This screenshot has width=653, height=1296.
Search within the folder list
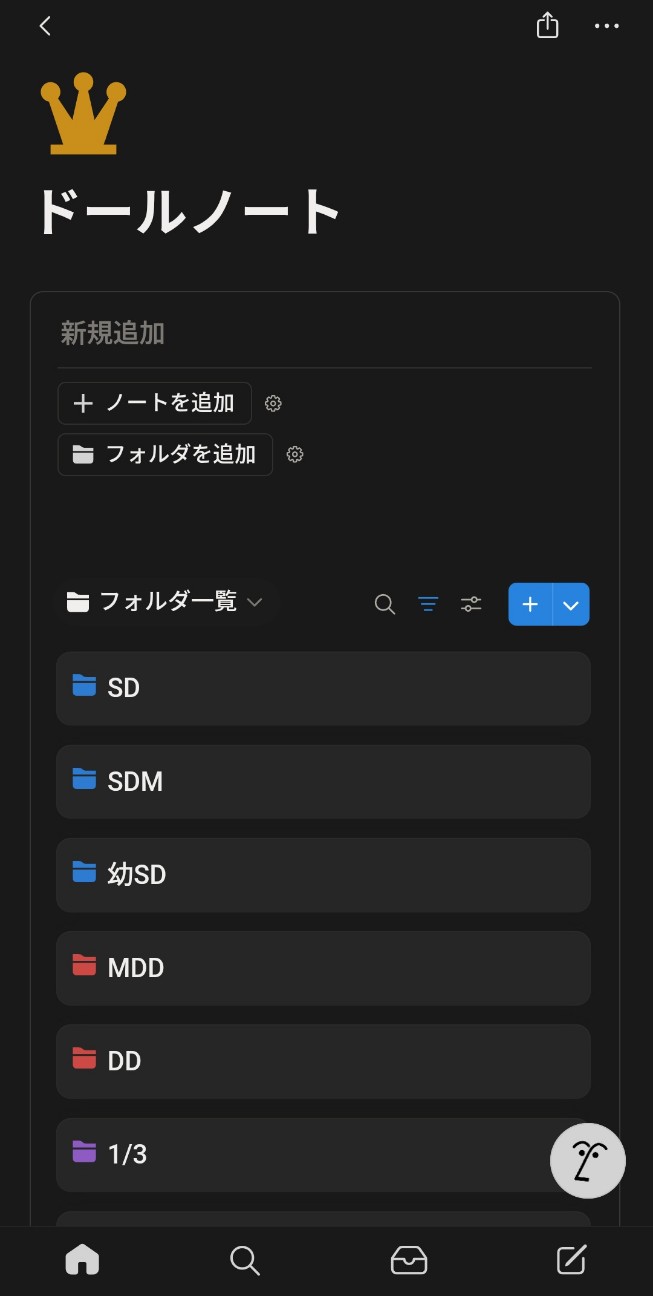coord(385,604)
